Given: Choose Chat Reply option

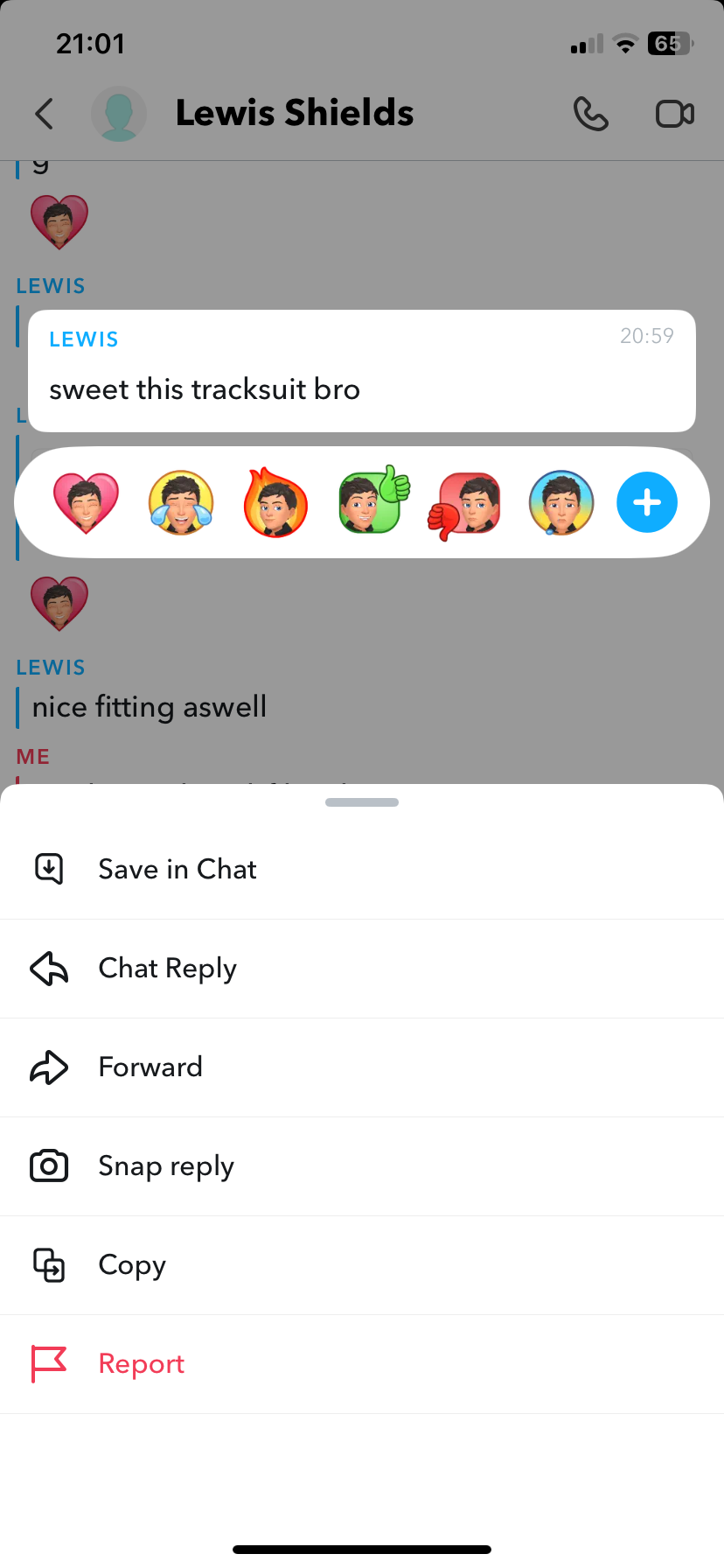Looking at the screenshot, I should click(x=167, y=969).
